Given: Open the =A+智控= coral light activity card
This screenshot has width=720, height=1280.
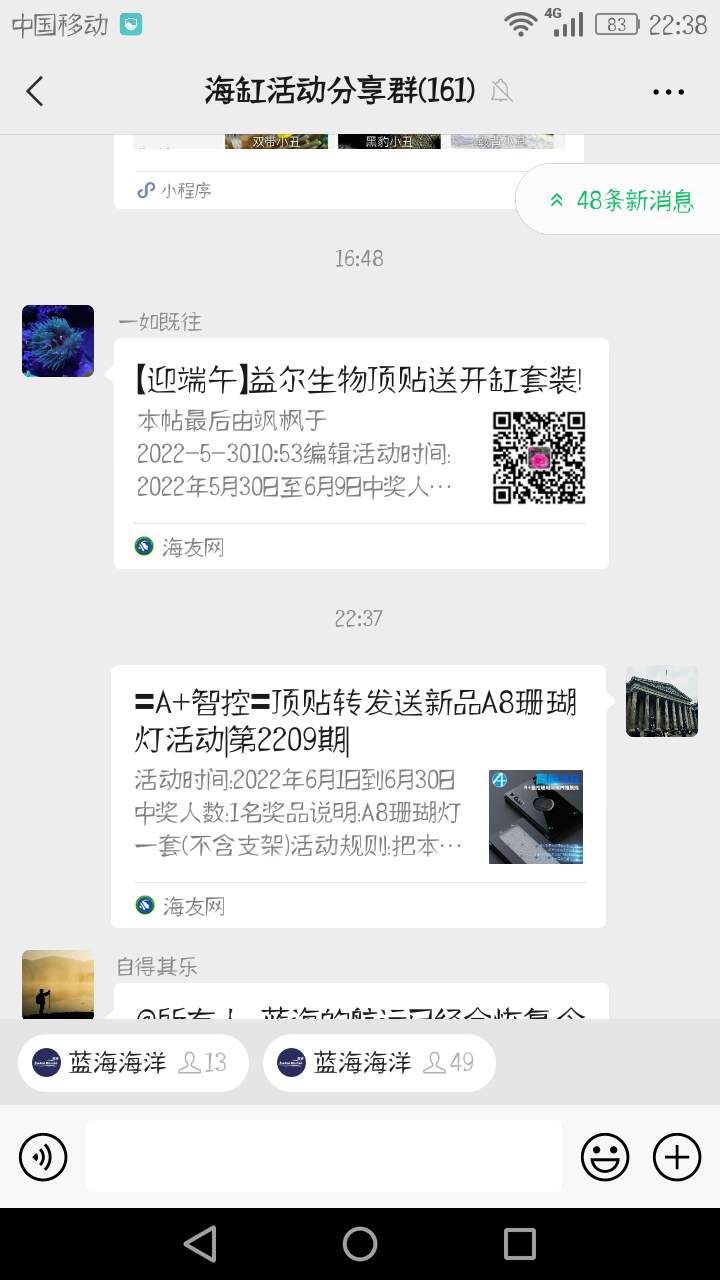Looking at the screenshot, I should pos(358,795).
